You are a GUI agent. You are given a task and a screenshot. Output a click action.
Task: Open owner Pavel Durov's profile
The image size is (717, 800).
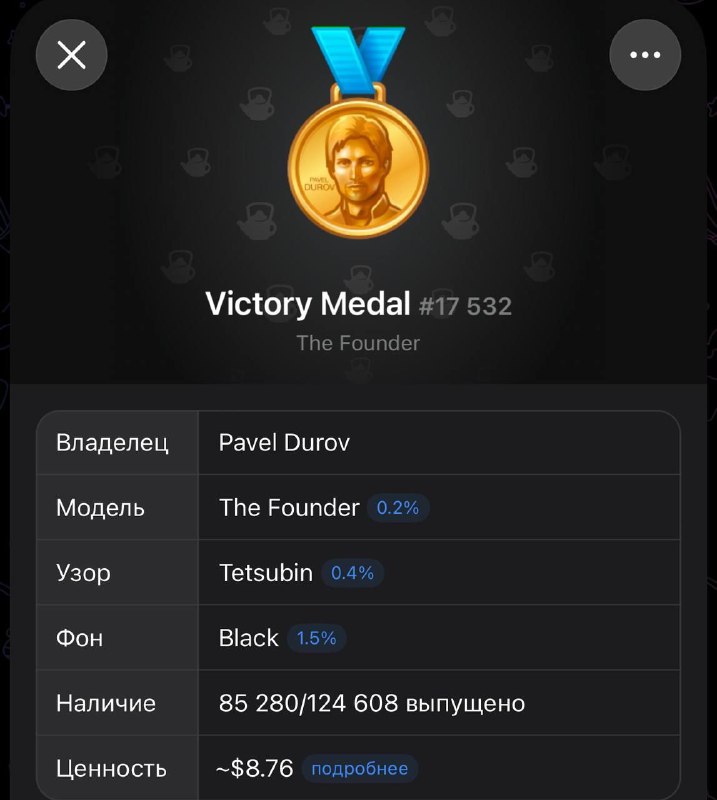point(284,442)
